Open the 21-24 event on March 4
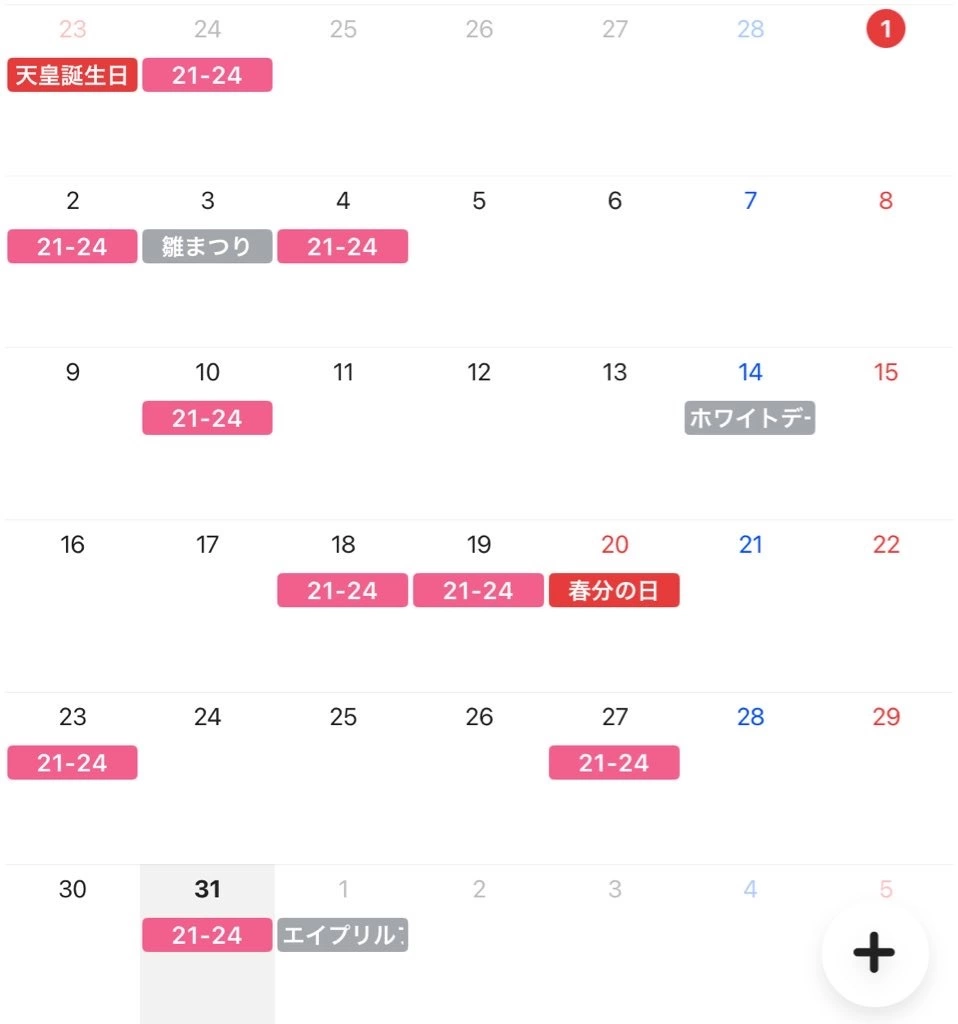 pyautogui.click(x=342, y=247)
